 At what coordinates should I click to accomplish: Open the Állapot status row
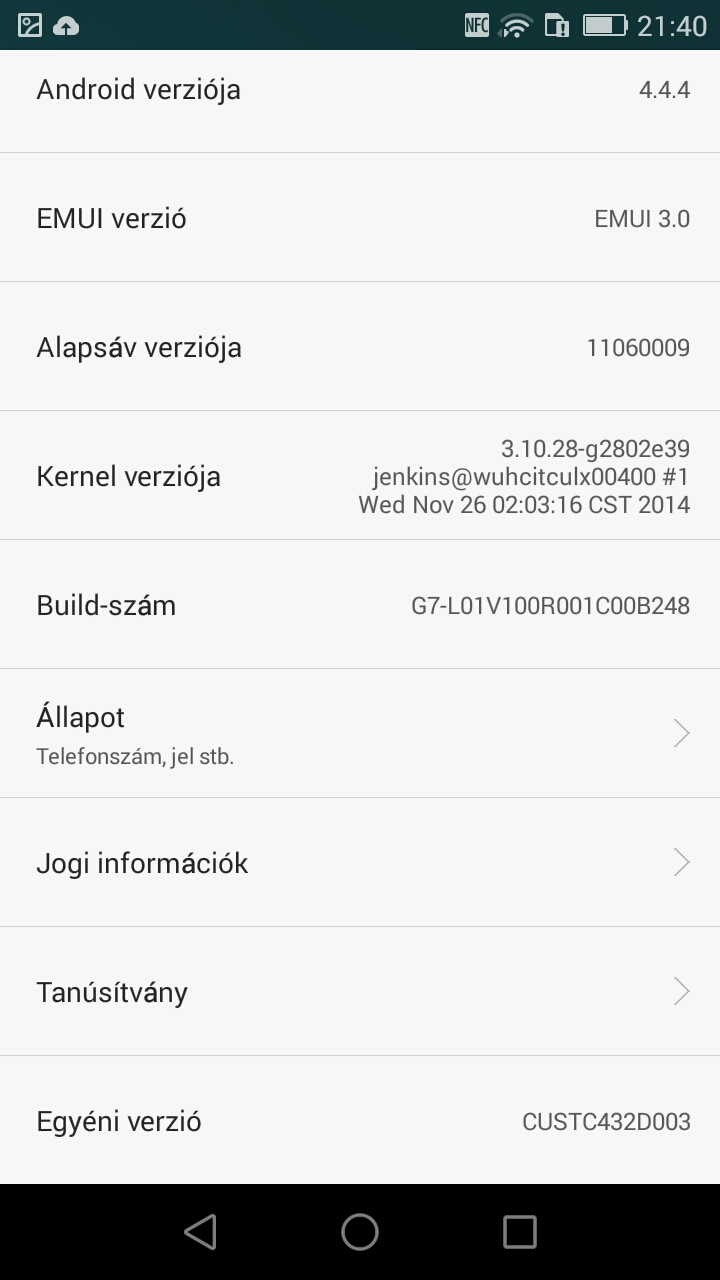coord(360,733)
